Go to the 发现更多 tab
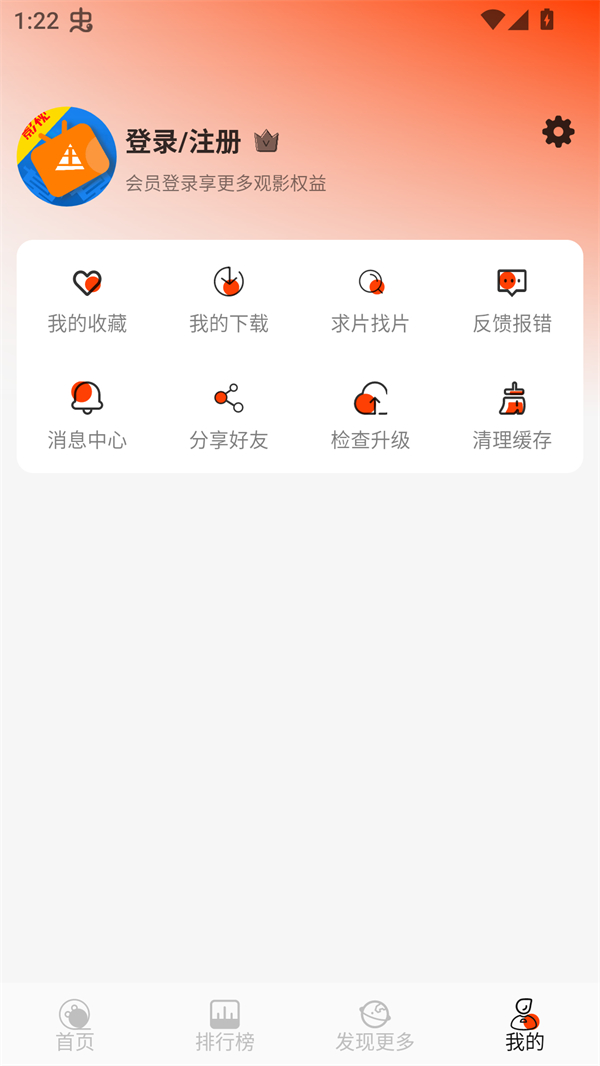600x1066 pixels. (375, 1025)
